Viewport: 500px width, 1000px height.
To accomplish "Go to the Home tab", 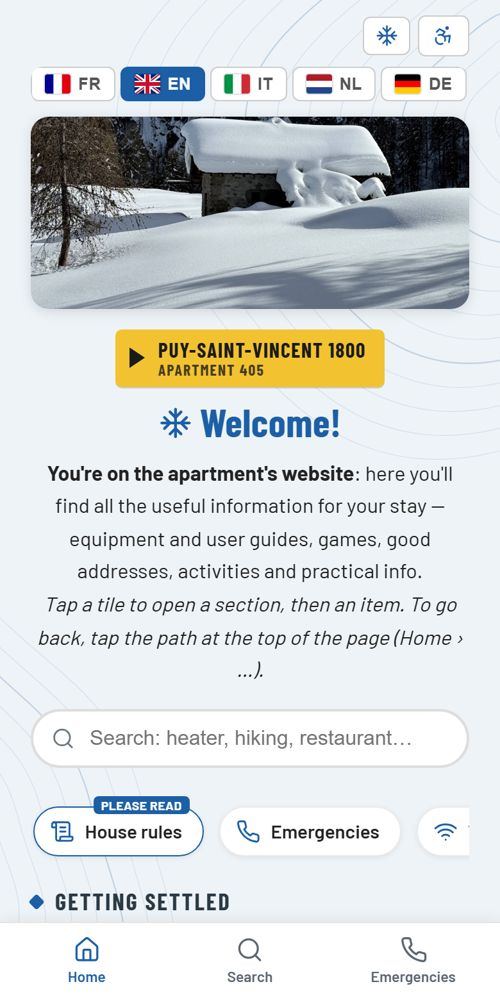I will (x=87, y=960).
